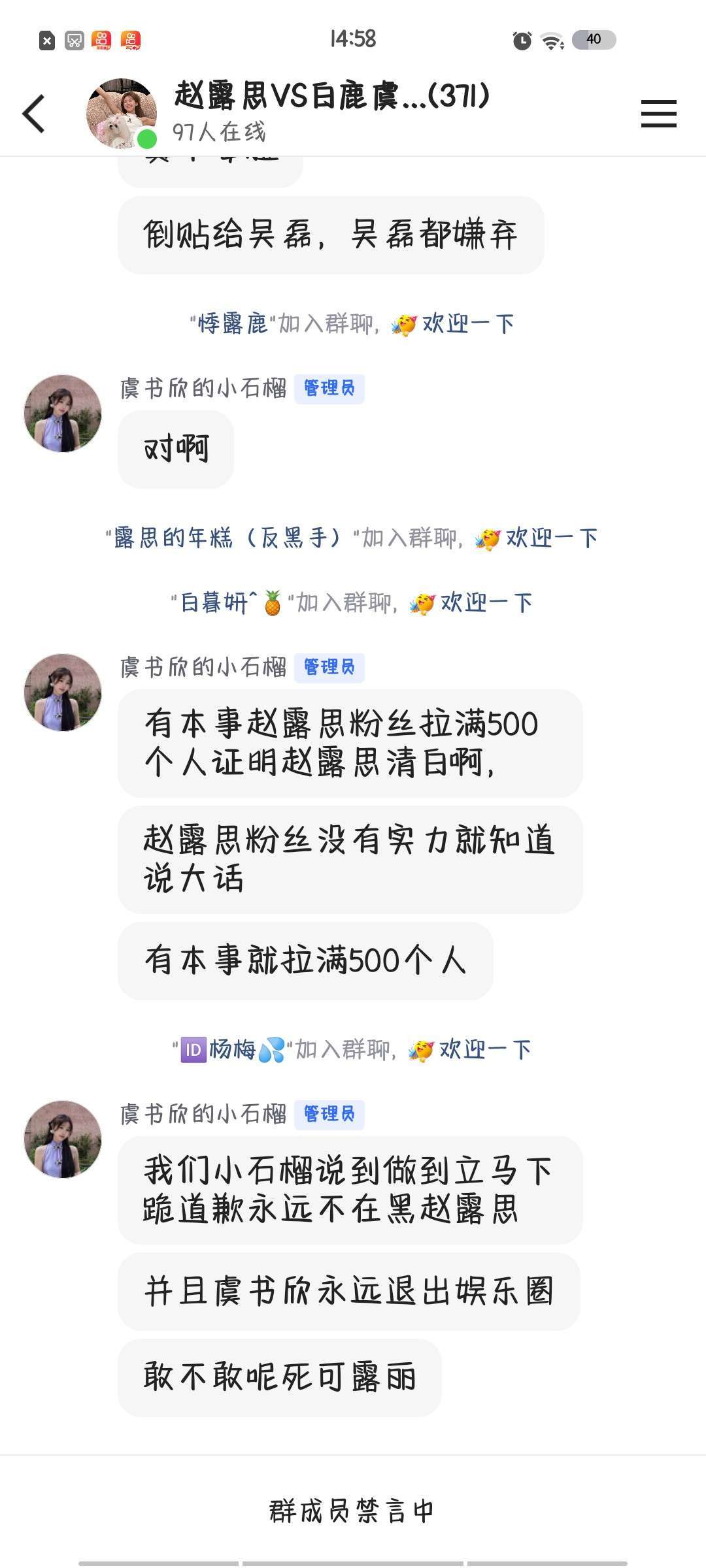Open sender avatar beside 对啊 message
Screen dimensions: 706x1568
coord(63,414)
